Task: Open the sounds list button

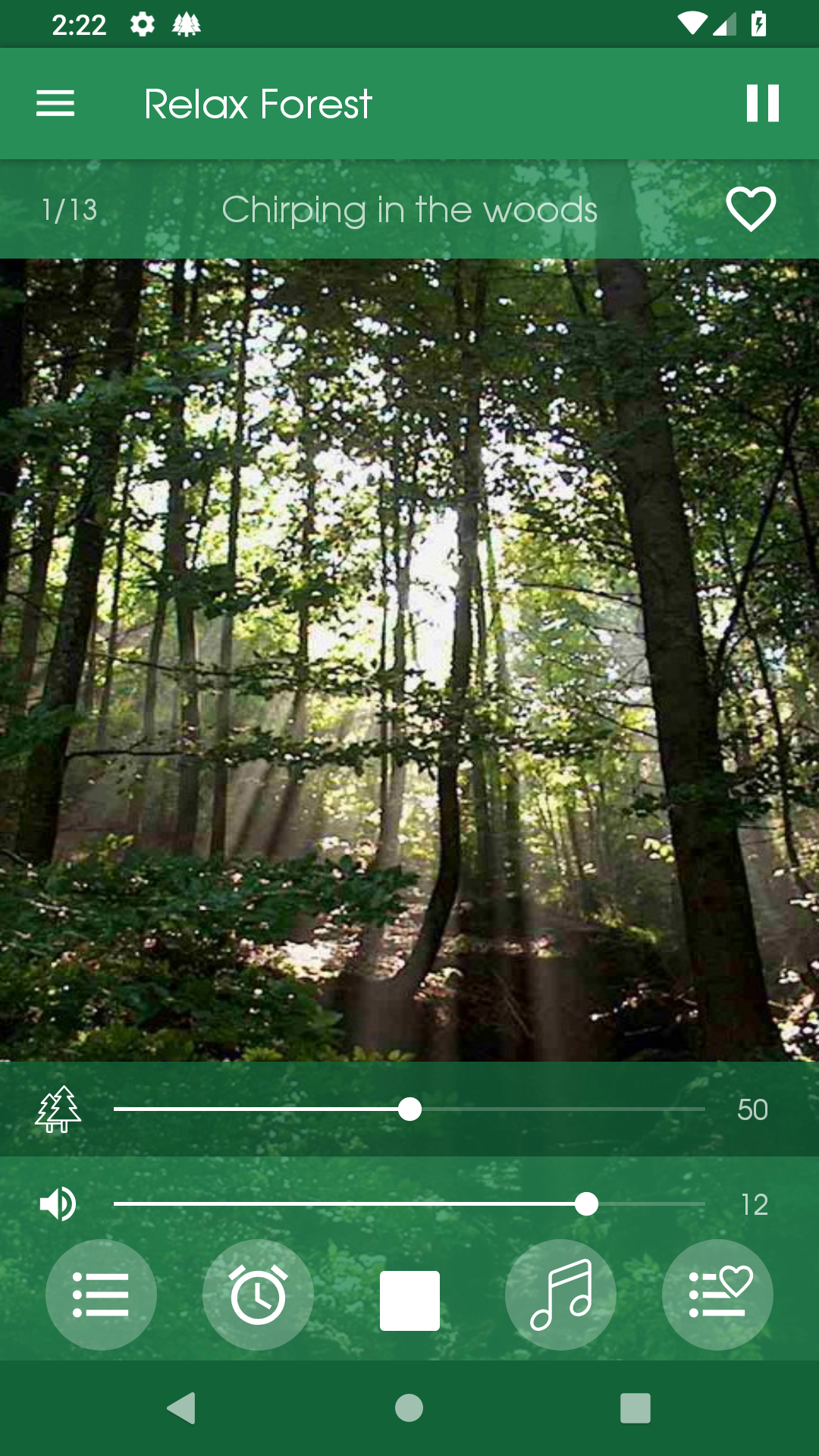Action: click(x=101, y=1294)
